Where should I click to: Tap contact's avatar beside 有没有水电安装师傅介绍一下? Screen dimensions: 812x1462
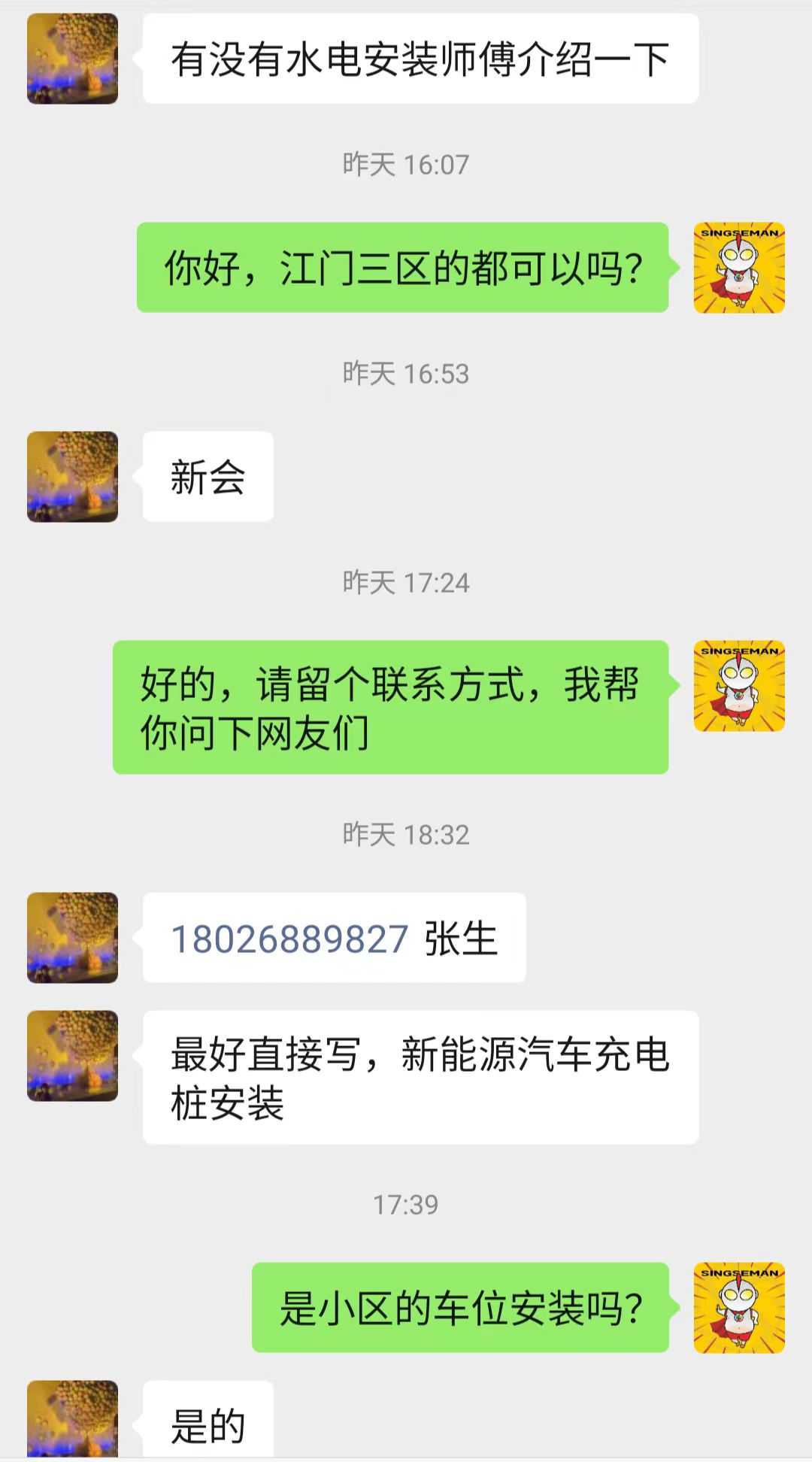[x=73, y=59]
